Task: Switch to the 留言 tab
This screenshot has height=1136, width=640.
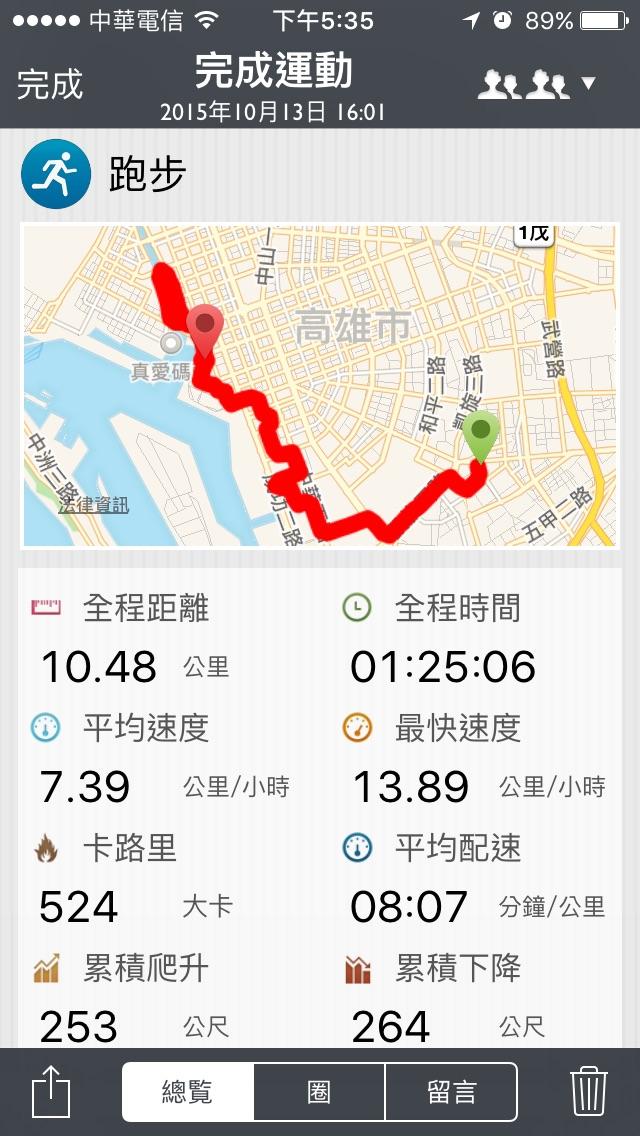Action: pyautogui.click(x=451, y=1091)
